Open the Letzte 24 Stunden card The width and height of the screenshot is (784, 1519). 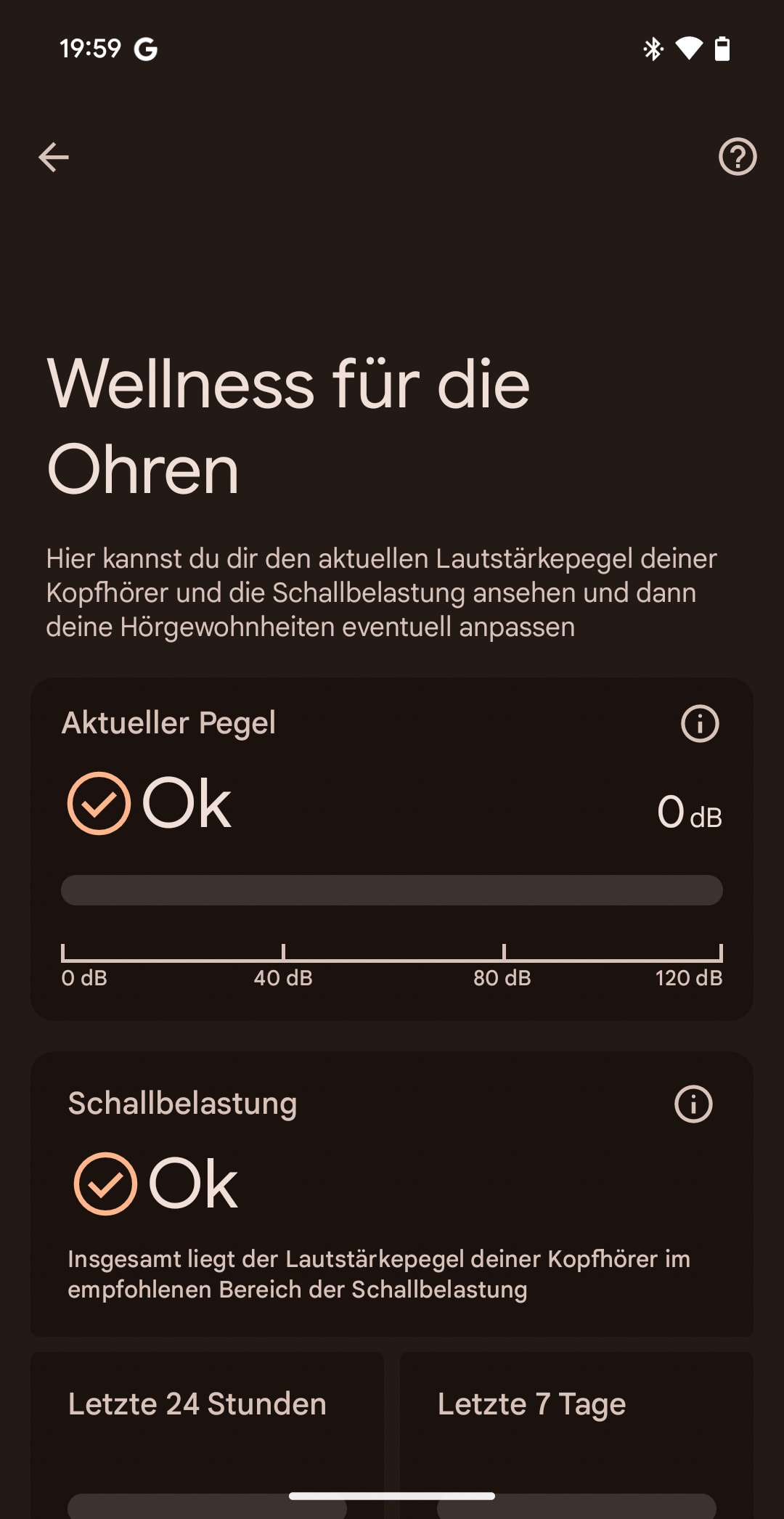click(x=207, y=1430)
